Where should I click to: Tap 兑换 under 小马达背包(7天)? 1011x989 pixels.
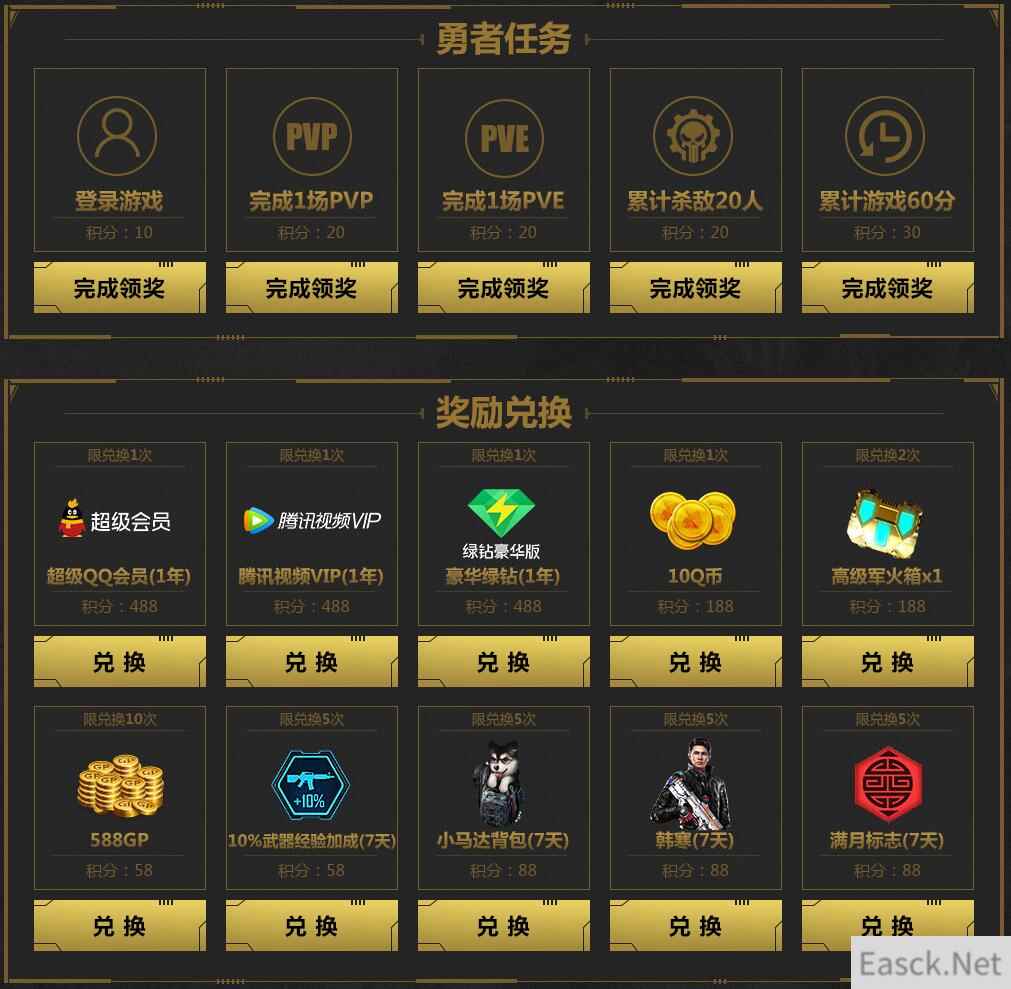(x=503, y=926)
